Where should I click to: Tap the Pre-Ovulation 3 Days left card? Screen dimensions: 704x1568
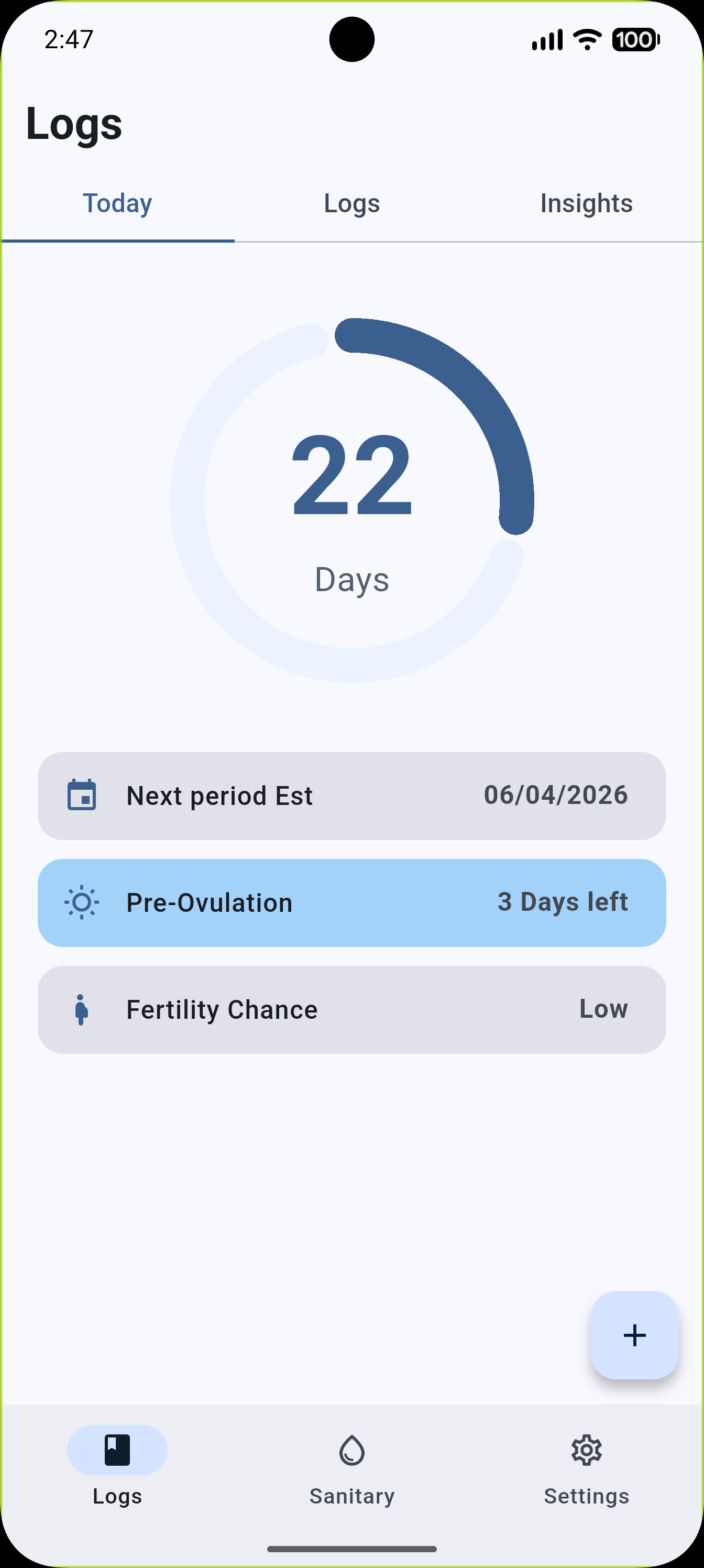point(351,902)
